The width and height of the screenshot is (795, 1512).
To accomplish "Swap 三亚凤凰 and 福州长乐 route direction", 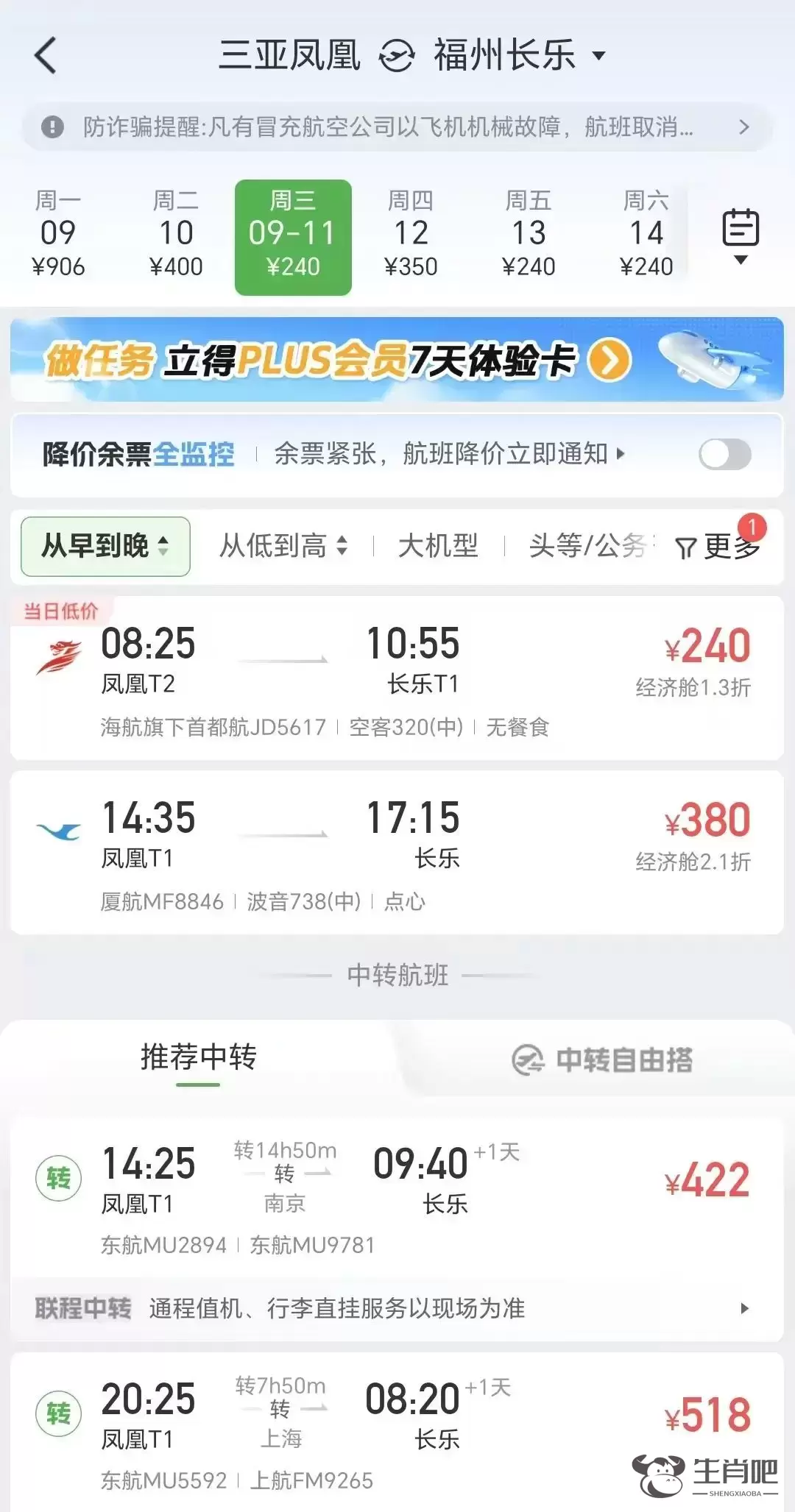I will (x=397, y=56).
